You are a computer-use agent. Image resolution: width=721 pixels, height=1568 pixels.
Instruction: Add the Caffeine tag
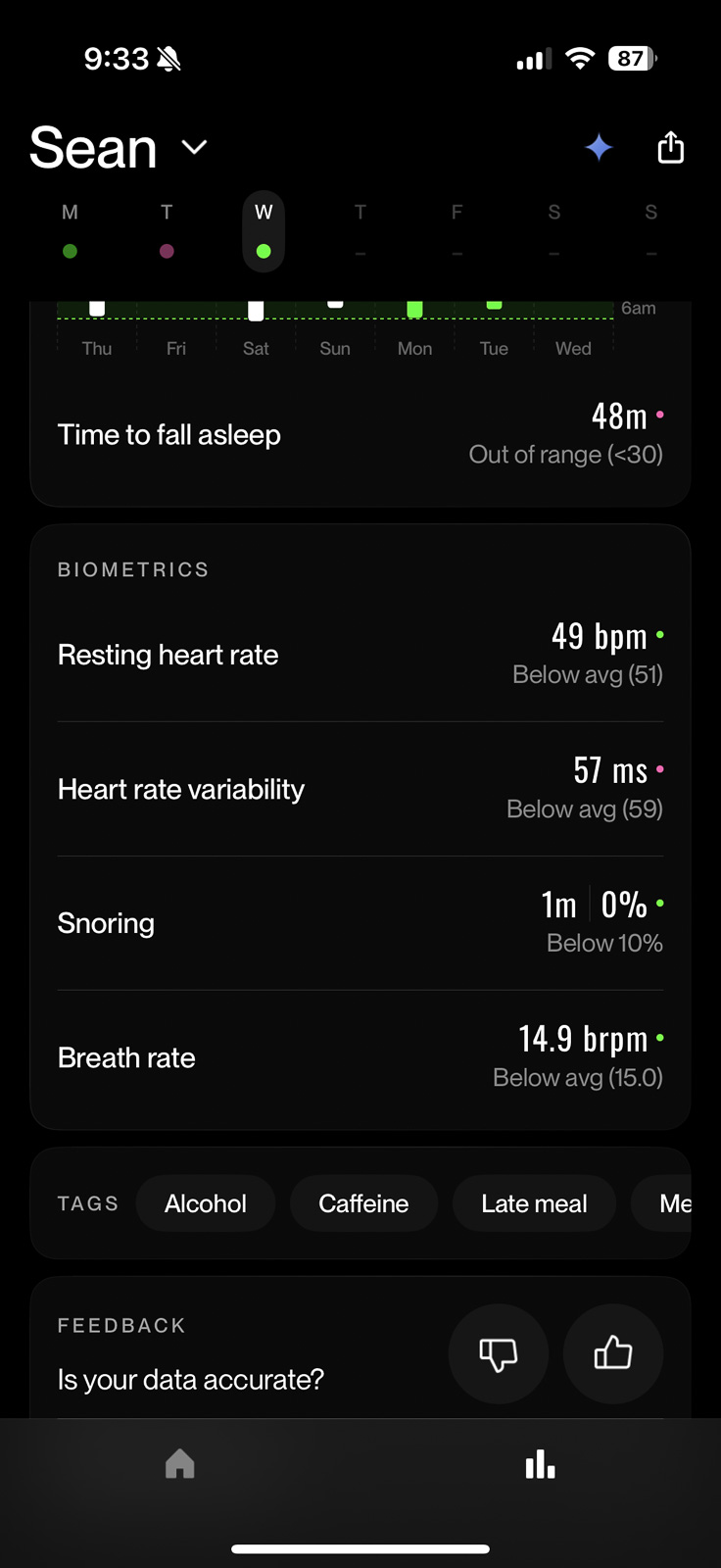(363, 1203)
